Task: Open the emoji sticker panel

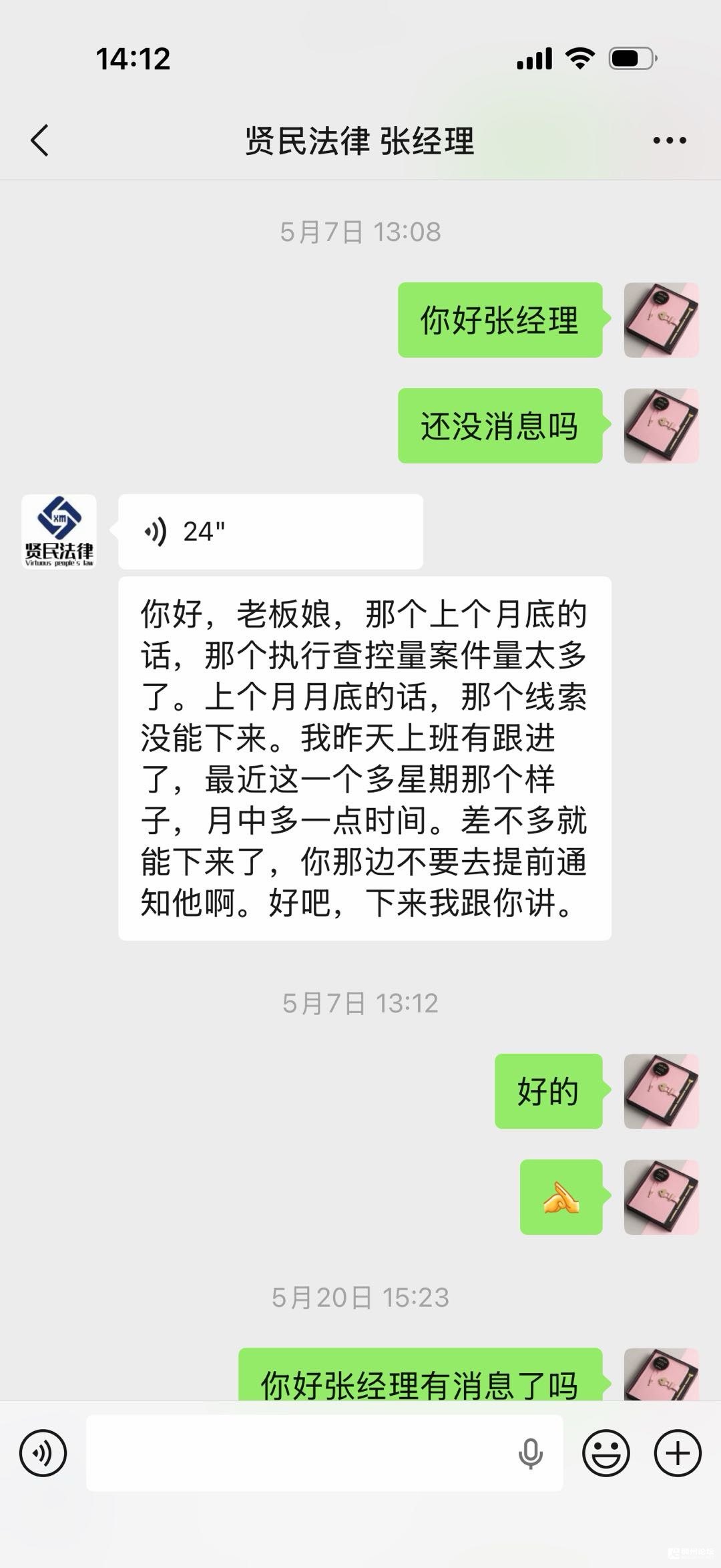Action: coord(606,1452)
